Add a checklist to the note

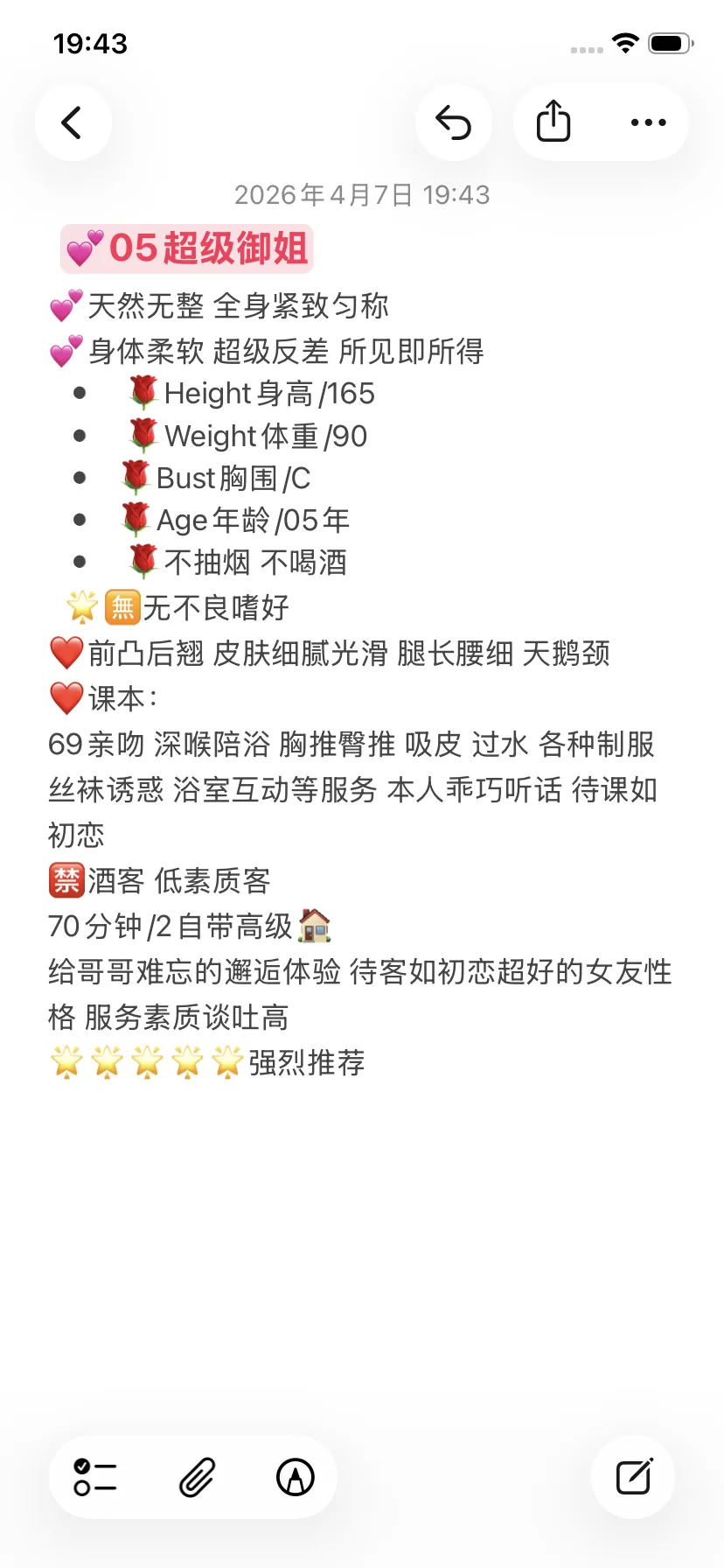click(95, 1477)
